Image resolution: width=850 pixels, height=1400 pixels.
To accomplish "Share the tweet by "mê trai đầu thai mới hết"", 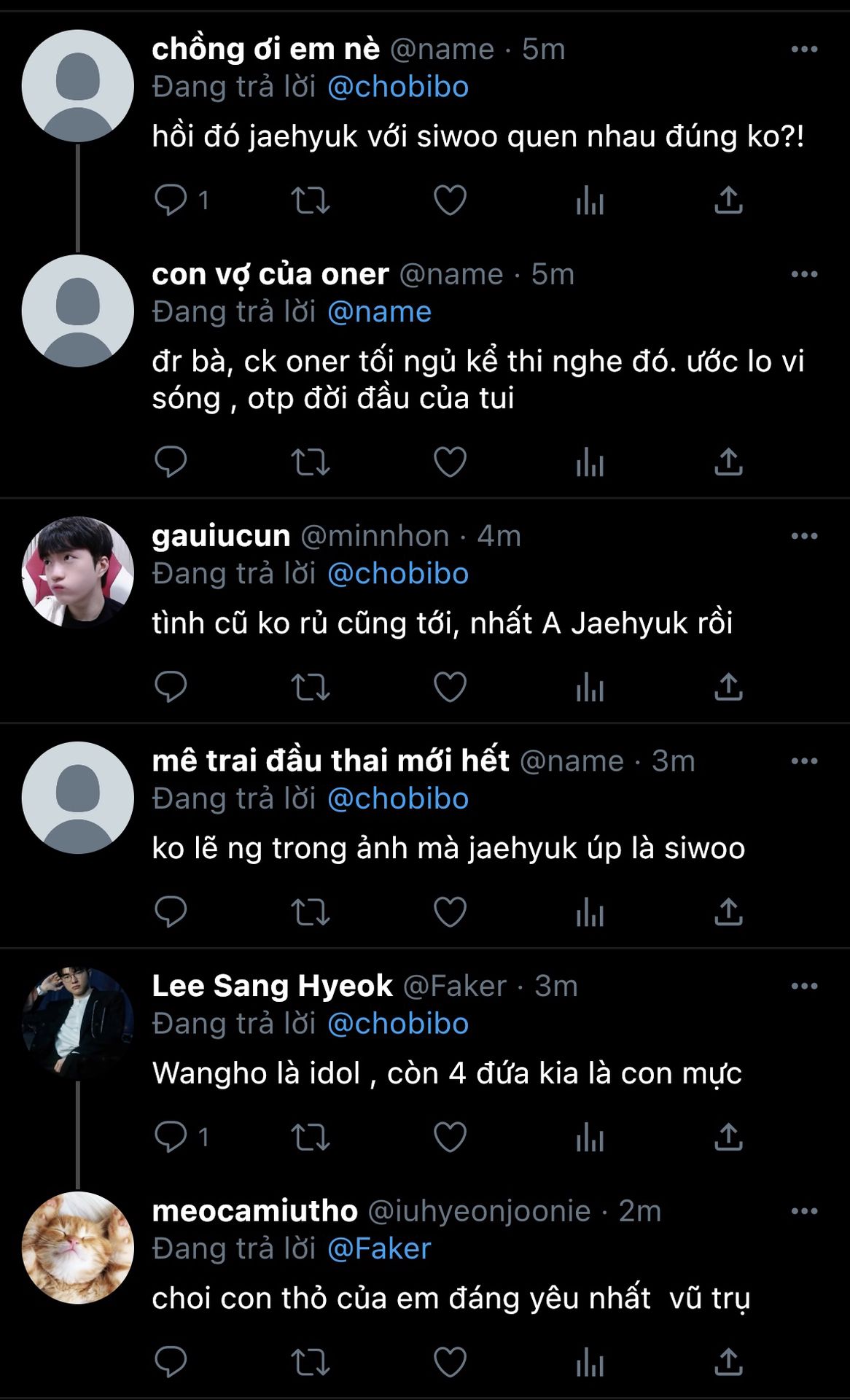I will [728, 911].
